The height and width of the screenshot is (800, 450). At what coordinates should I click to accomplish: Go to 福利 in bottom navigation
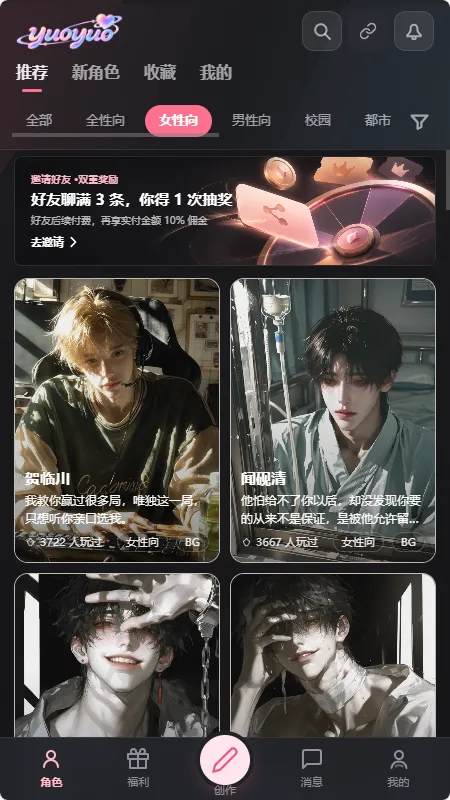pyautogui.click(x=138, y=768)
